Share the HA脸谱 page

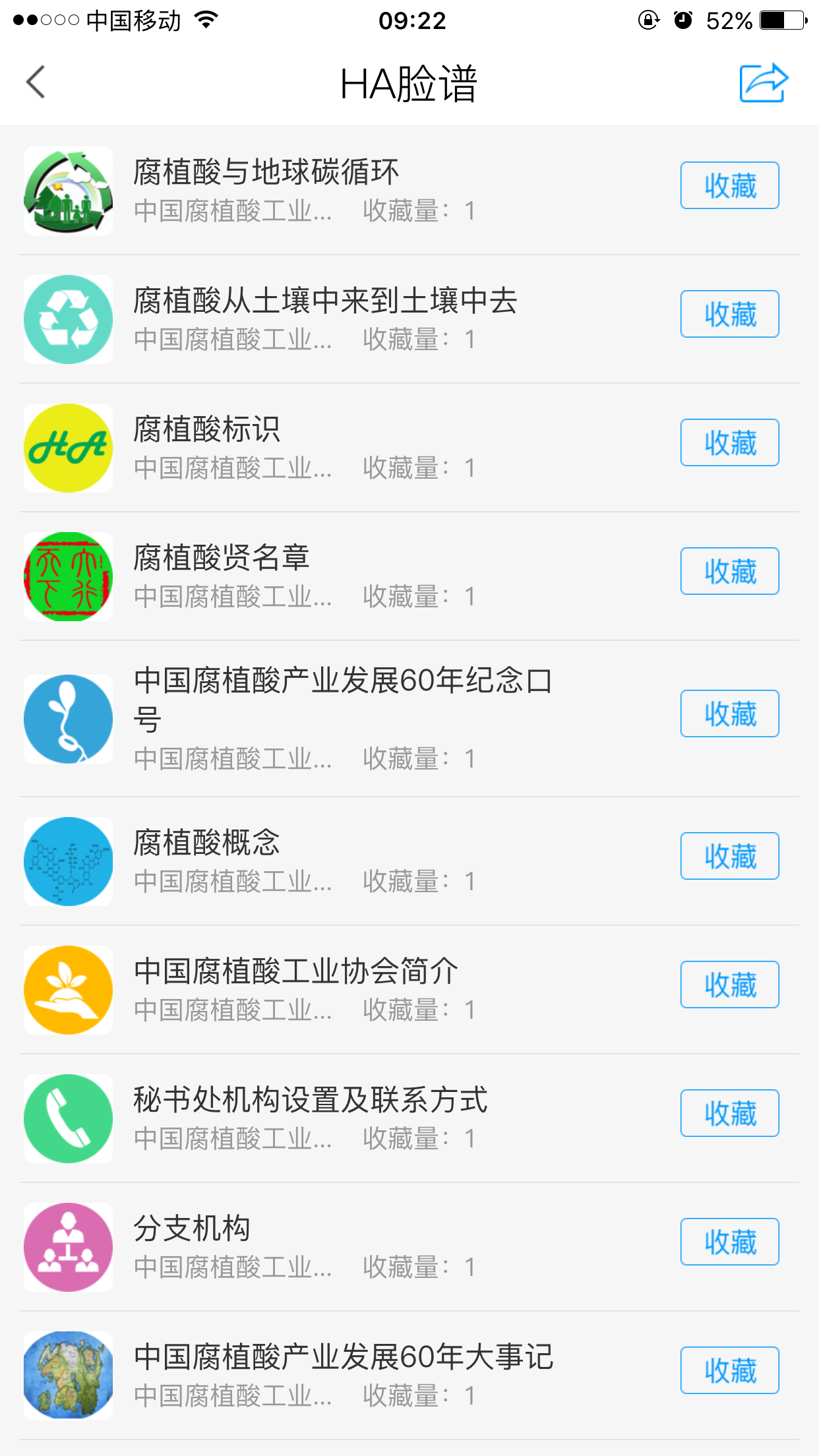764,83
